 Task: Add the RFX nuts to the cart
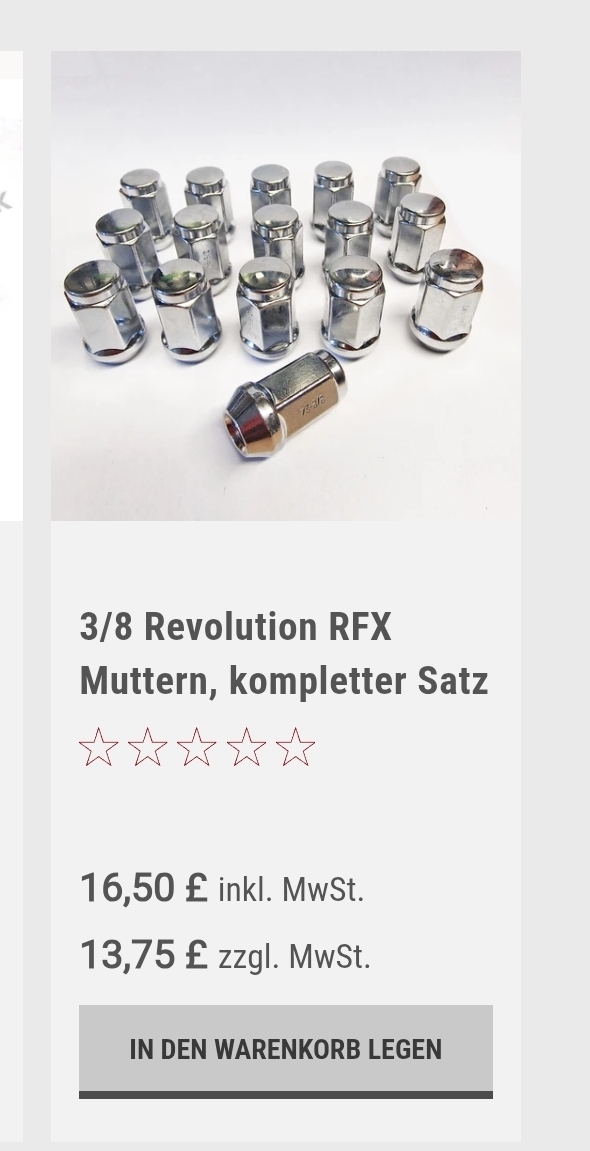(285, 1050)
